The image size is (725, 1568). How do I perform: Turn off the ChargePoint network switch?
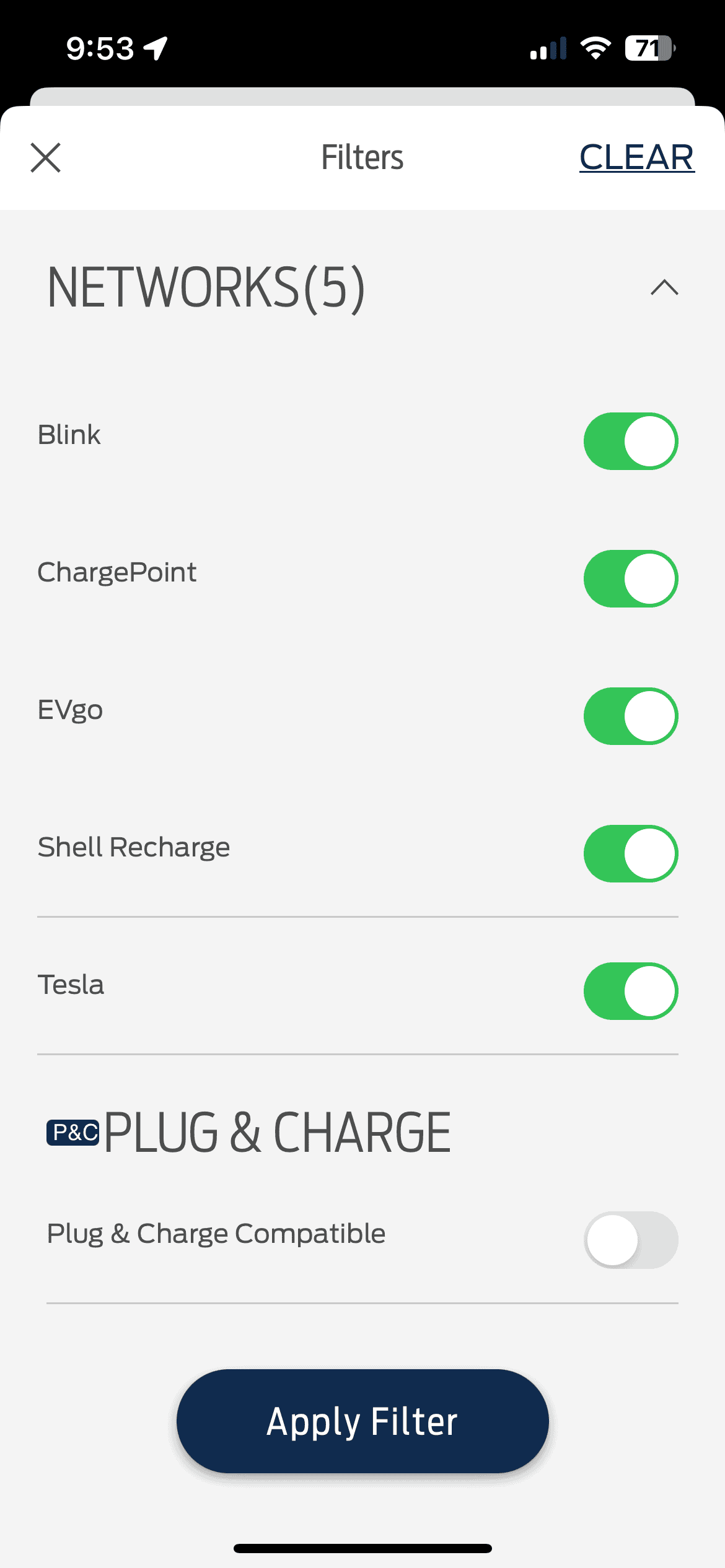click(x=630, y=578)
